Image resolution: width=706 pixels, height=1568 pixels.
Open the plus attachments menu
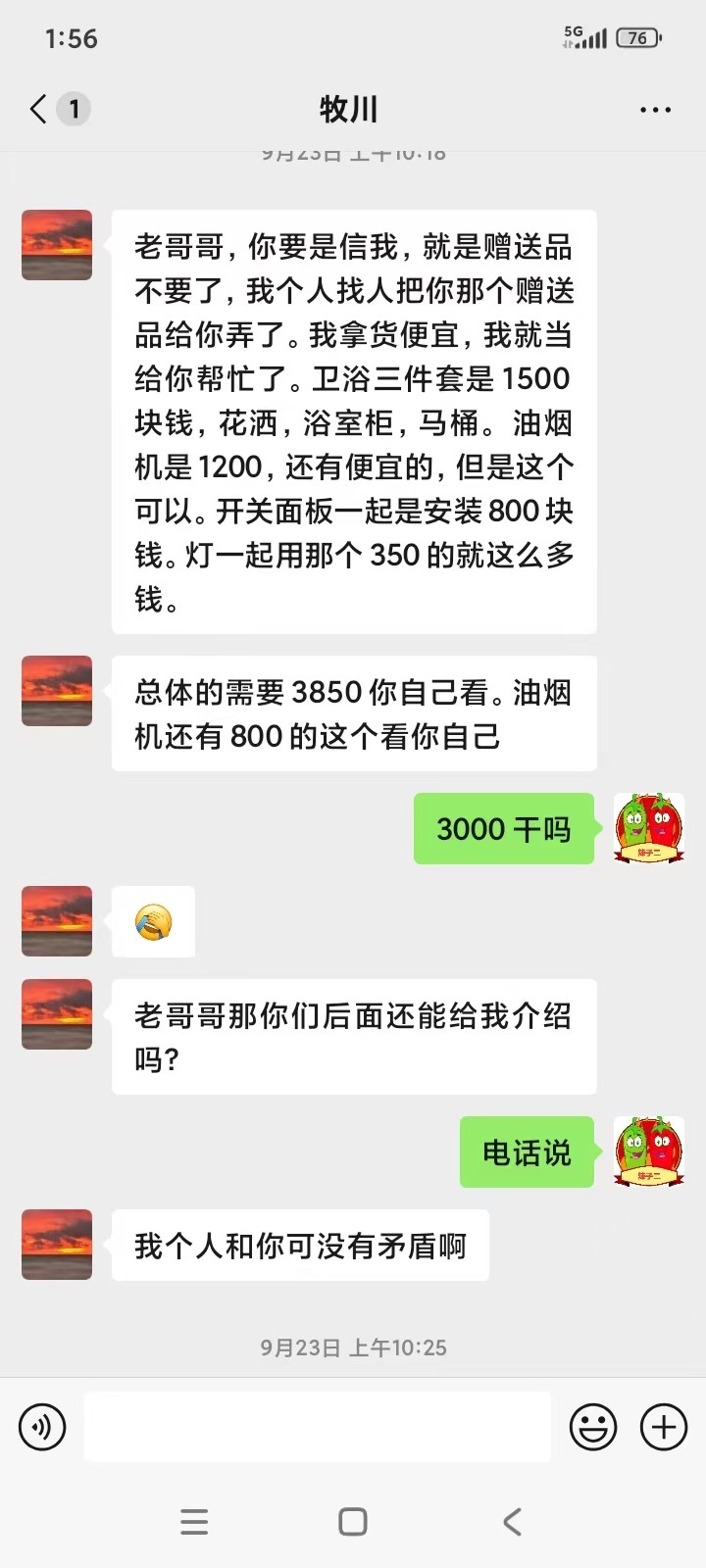tap(664, 1427)
